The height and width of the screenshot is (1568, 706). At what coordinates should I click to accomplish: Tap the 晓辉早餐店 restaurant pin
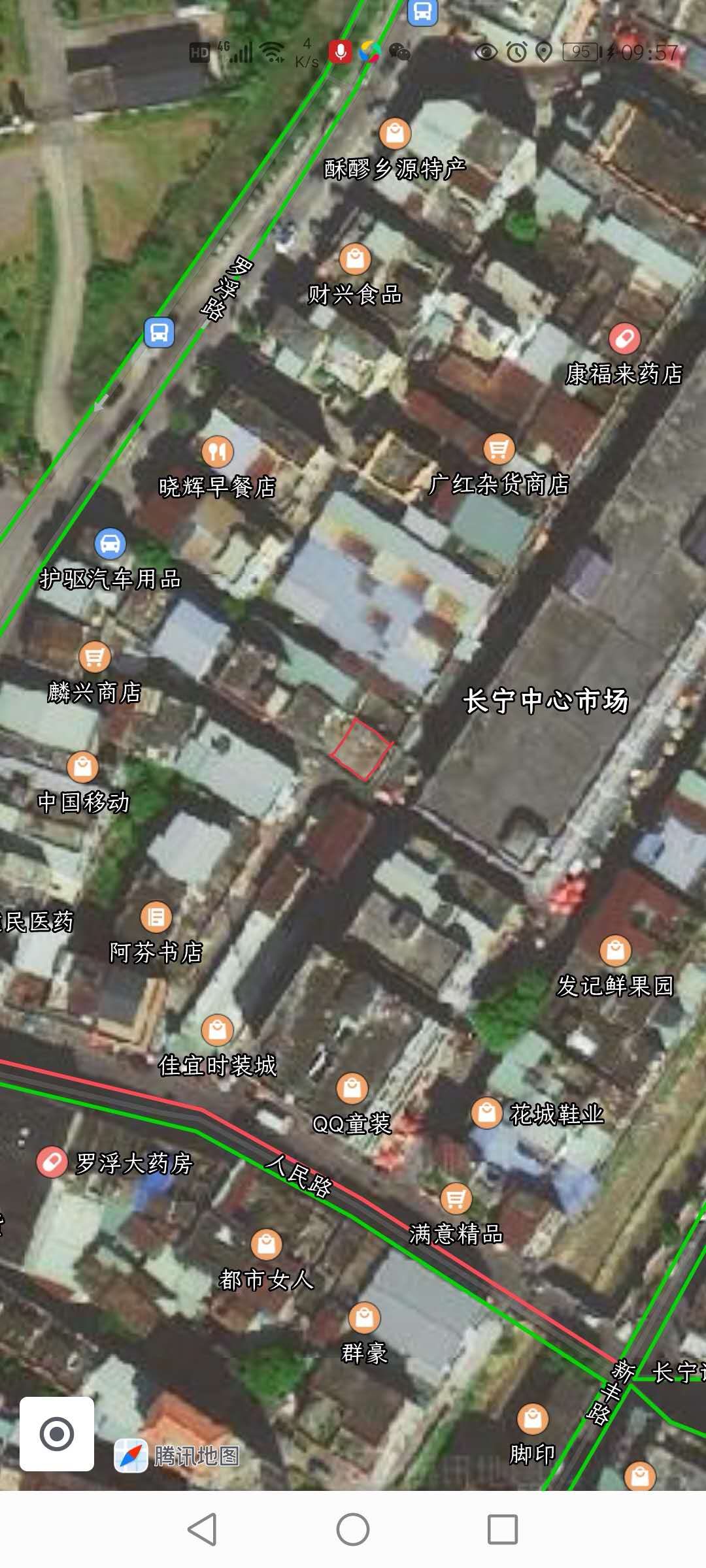click(x=217, y=451)
